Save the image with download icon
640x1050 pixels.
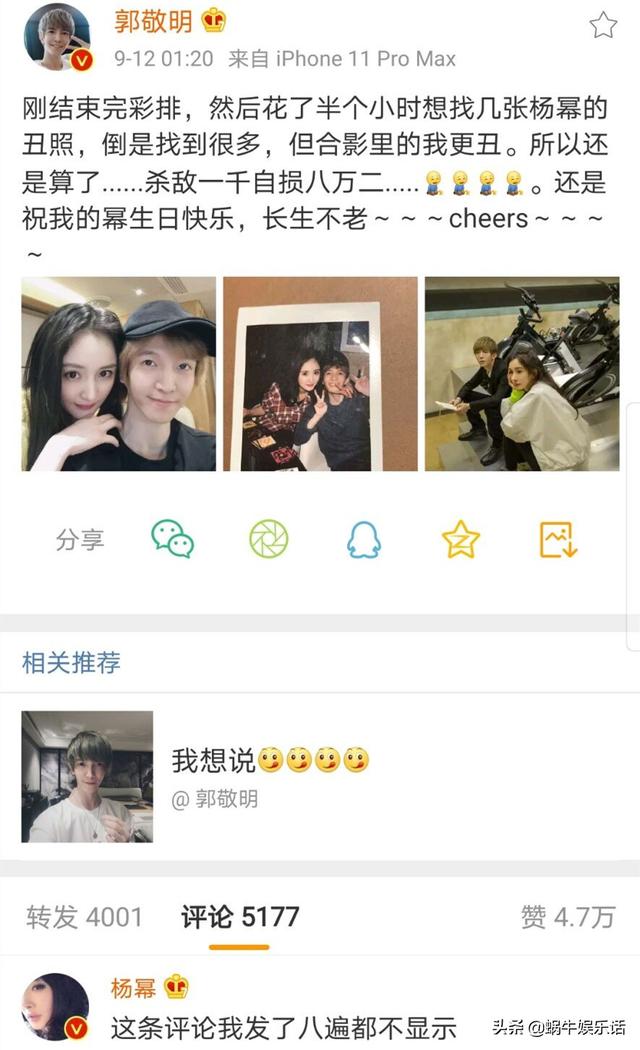coord(558,540)
